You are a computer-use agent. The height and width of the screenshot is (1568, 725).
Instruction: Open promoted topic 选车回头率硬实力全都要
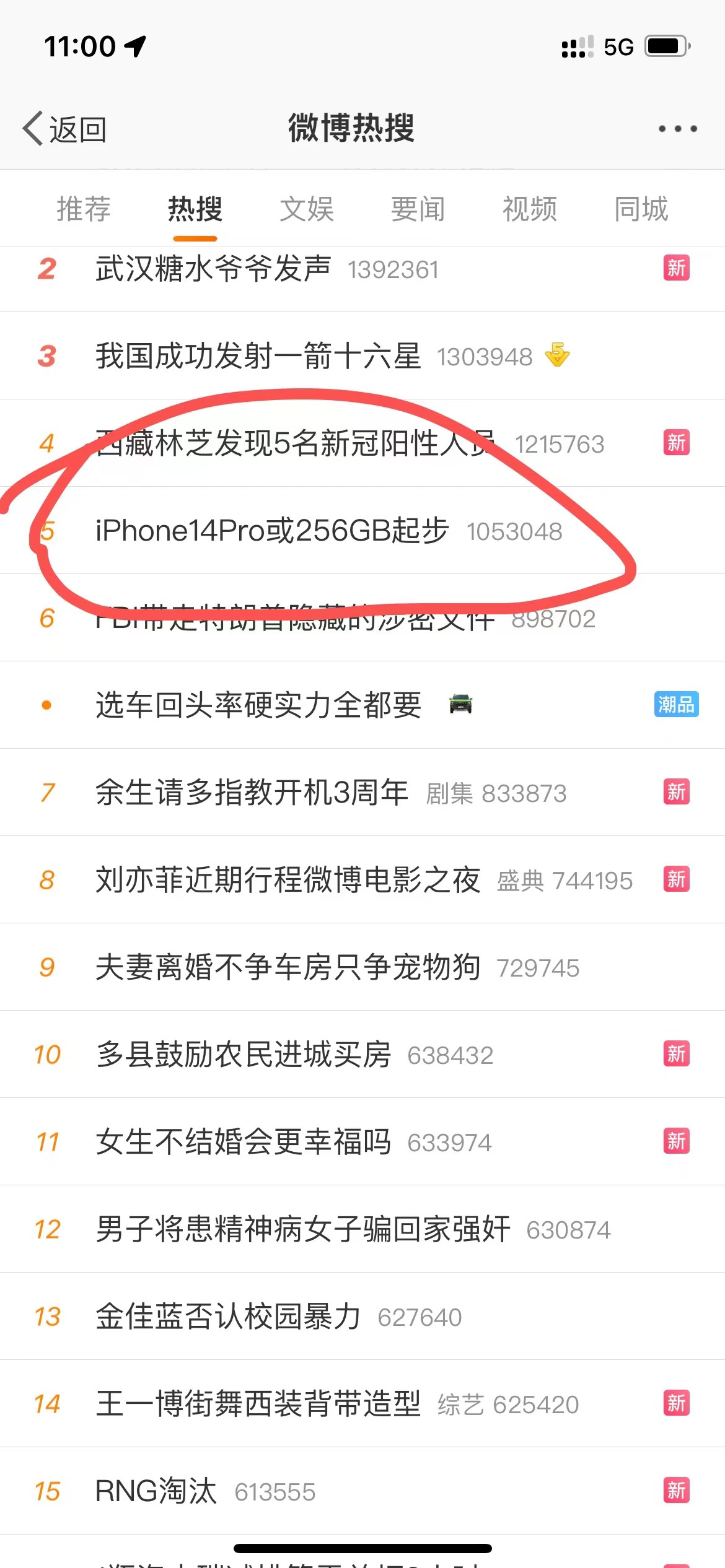(258, 705)
